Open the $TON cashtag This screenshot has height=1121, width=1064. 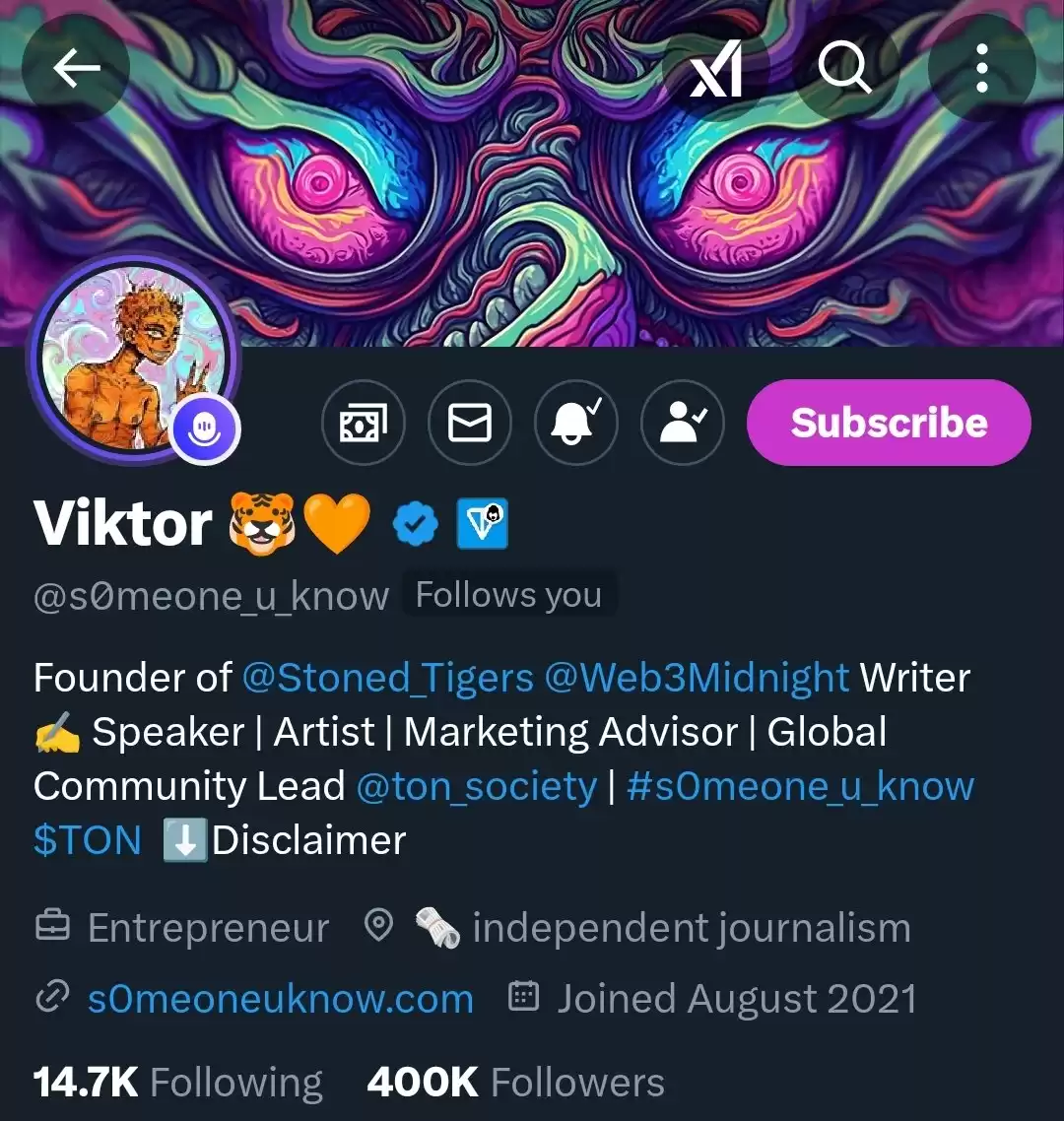(x=88, y=840)
